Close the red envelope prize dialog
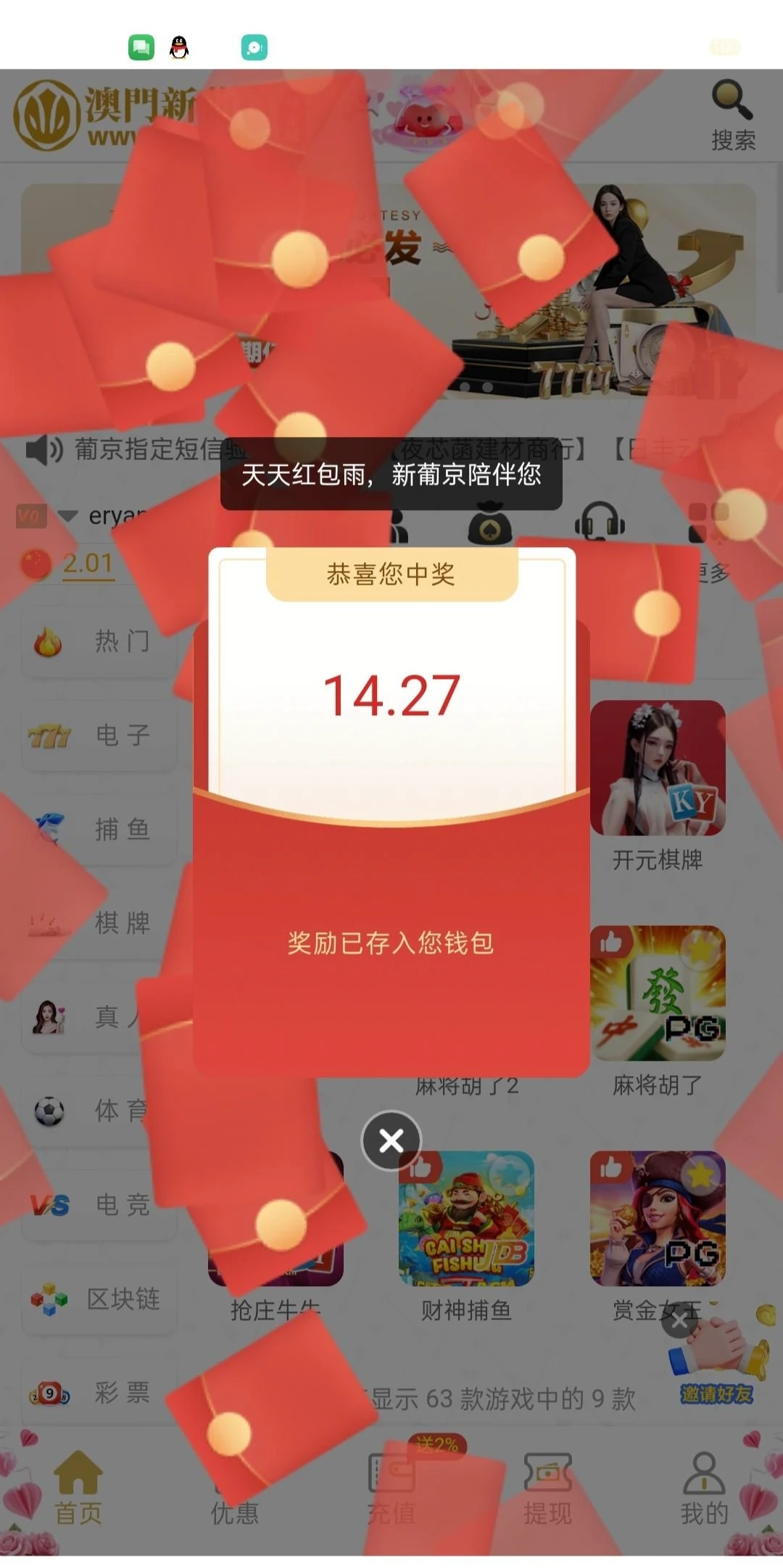Viewport: 783px width, 1568px height. [391, 1140]
